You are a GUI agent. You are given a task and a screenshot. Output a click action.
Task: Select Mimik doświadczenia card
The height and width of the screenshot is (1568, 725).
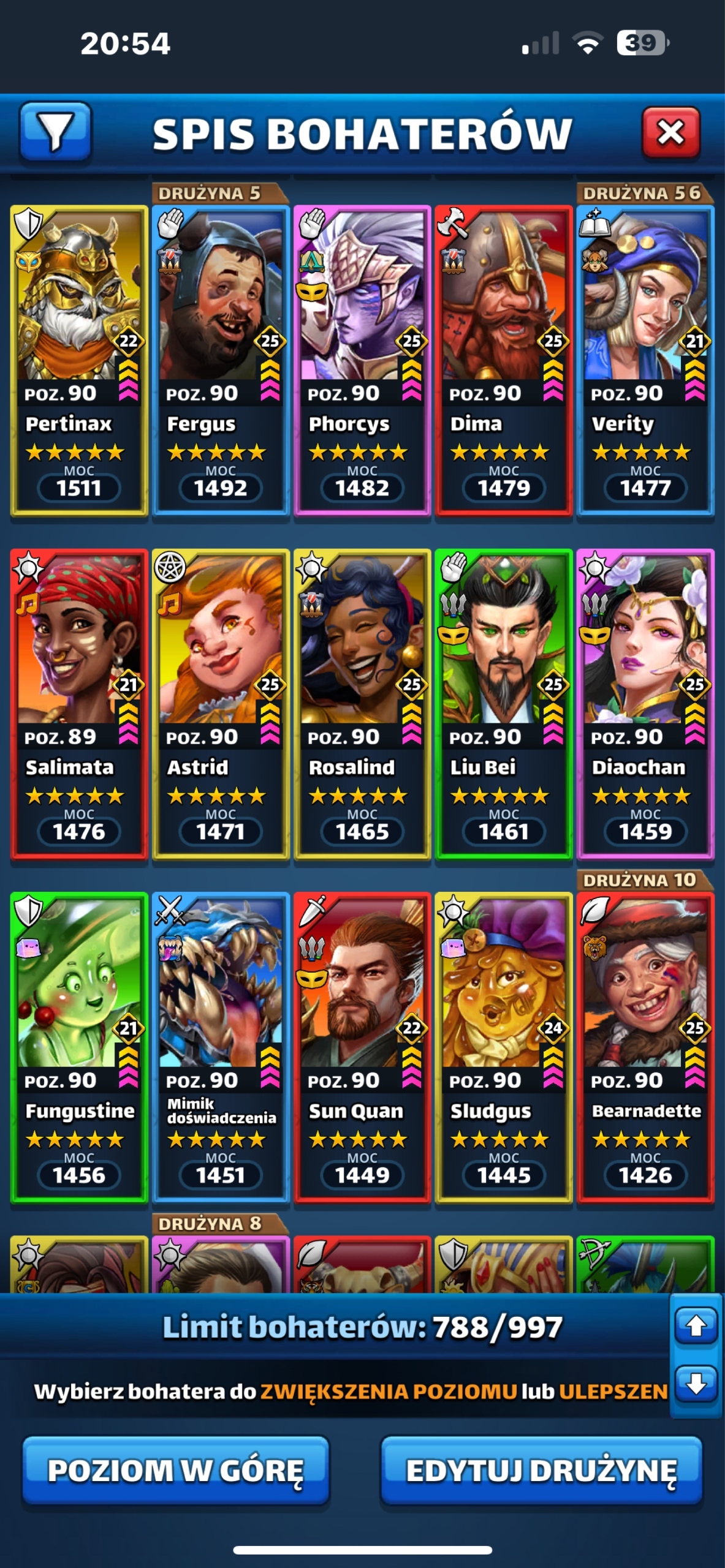pos(221,1047)
